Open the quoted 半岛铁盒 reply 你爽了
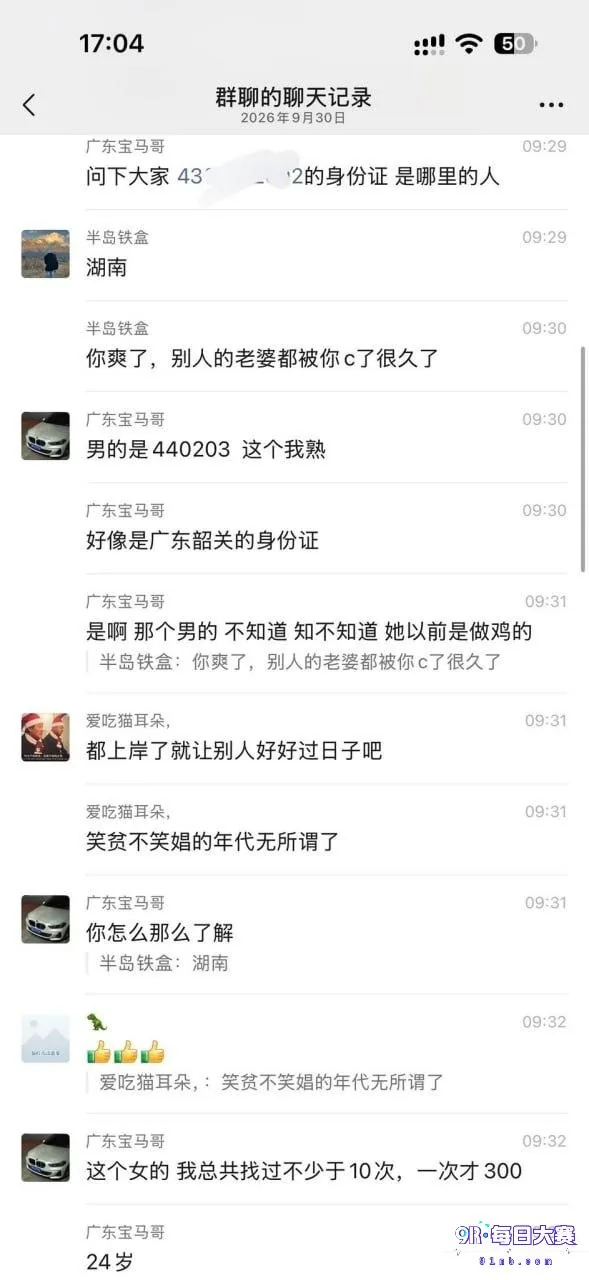The width and height of the screenshot is (589, 1280). click(x=300, y=661)
